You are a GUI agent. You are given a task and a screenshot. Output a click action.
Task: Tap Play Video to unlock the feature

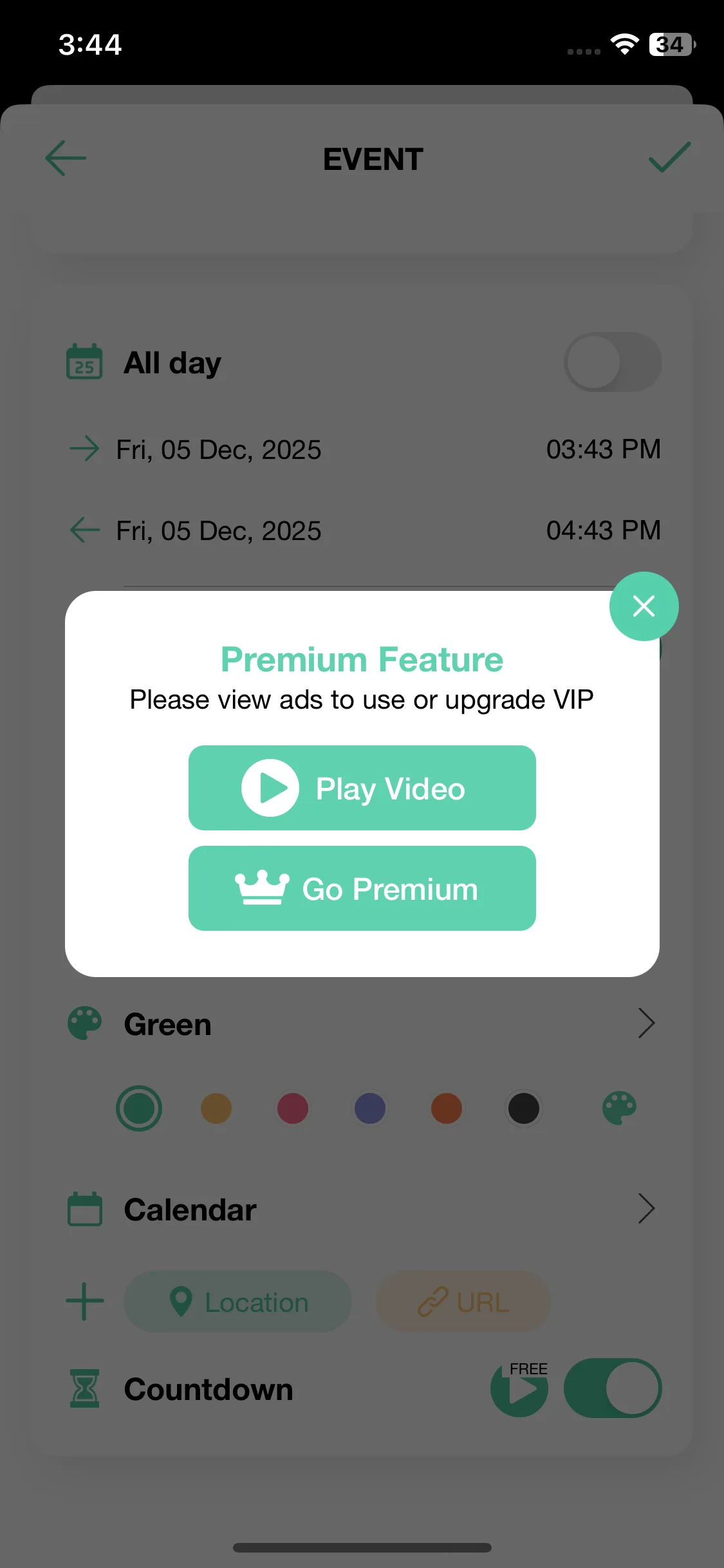pyautogui.click(x=362, y=788)
